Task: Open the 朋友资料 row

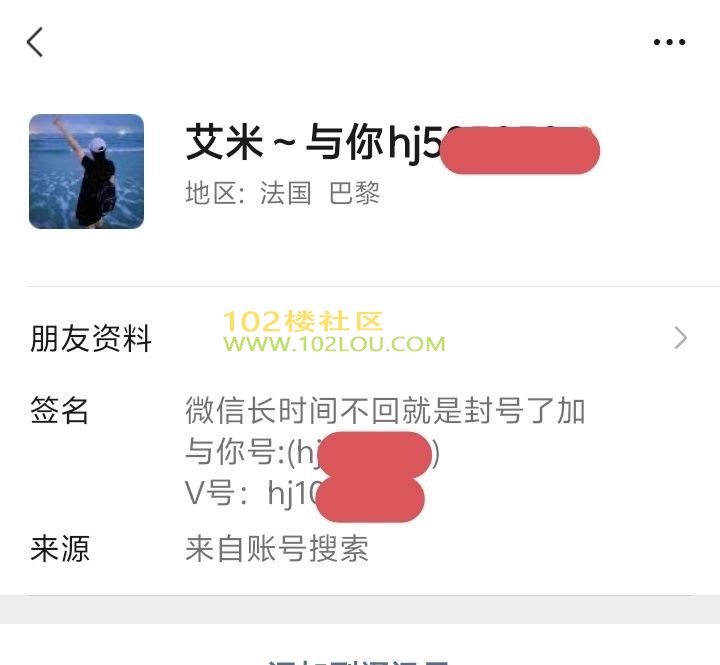Action: 359,338
